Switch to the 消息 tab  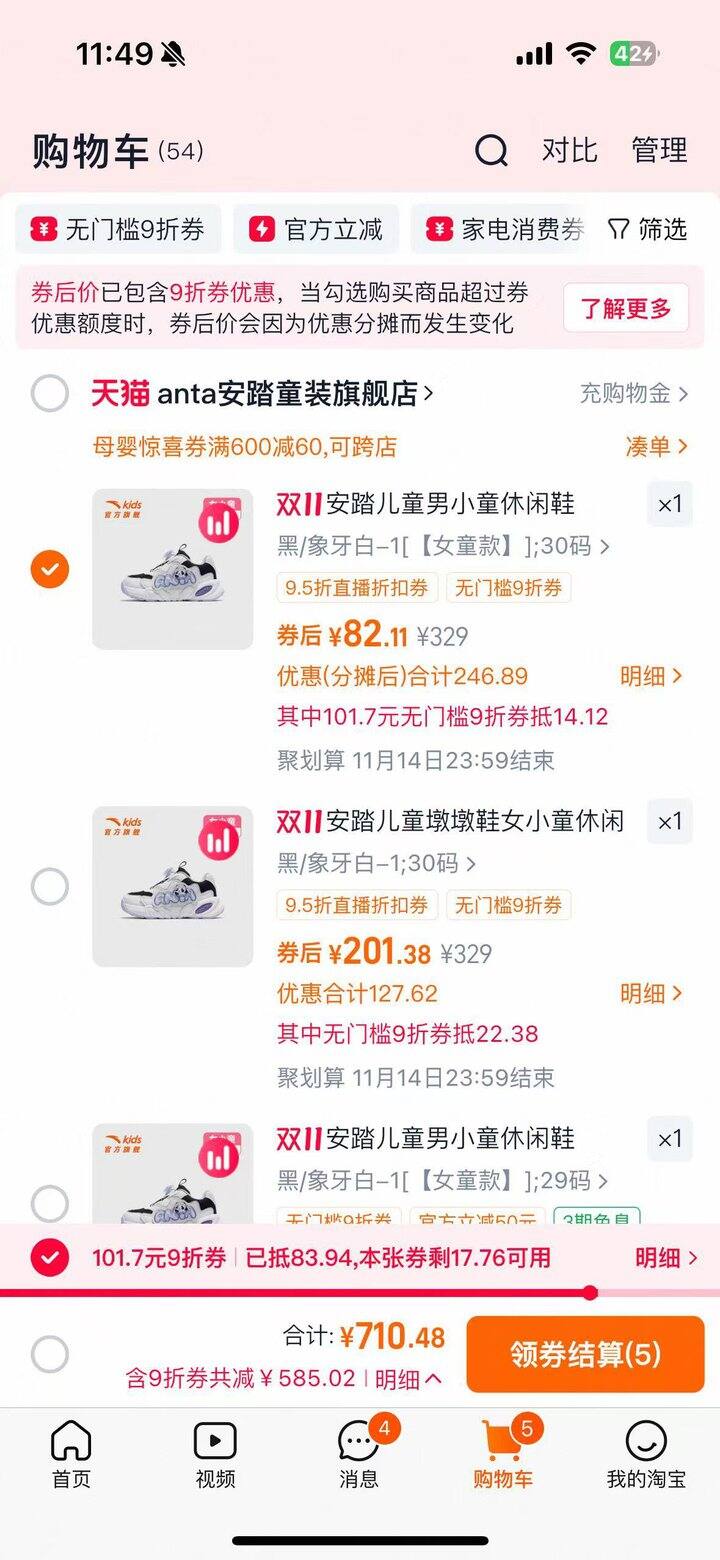tap(359, 1455)
